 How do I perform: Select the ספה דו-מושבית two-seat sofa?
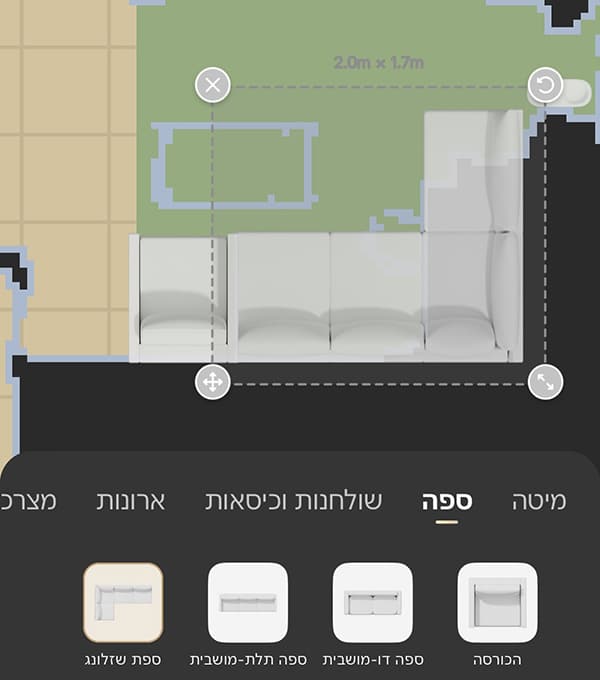[372, 603]
